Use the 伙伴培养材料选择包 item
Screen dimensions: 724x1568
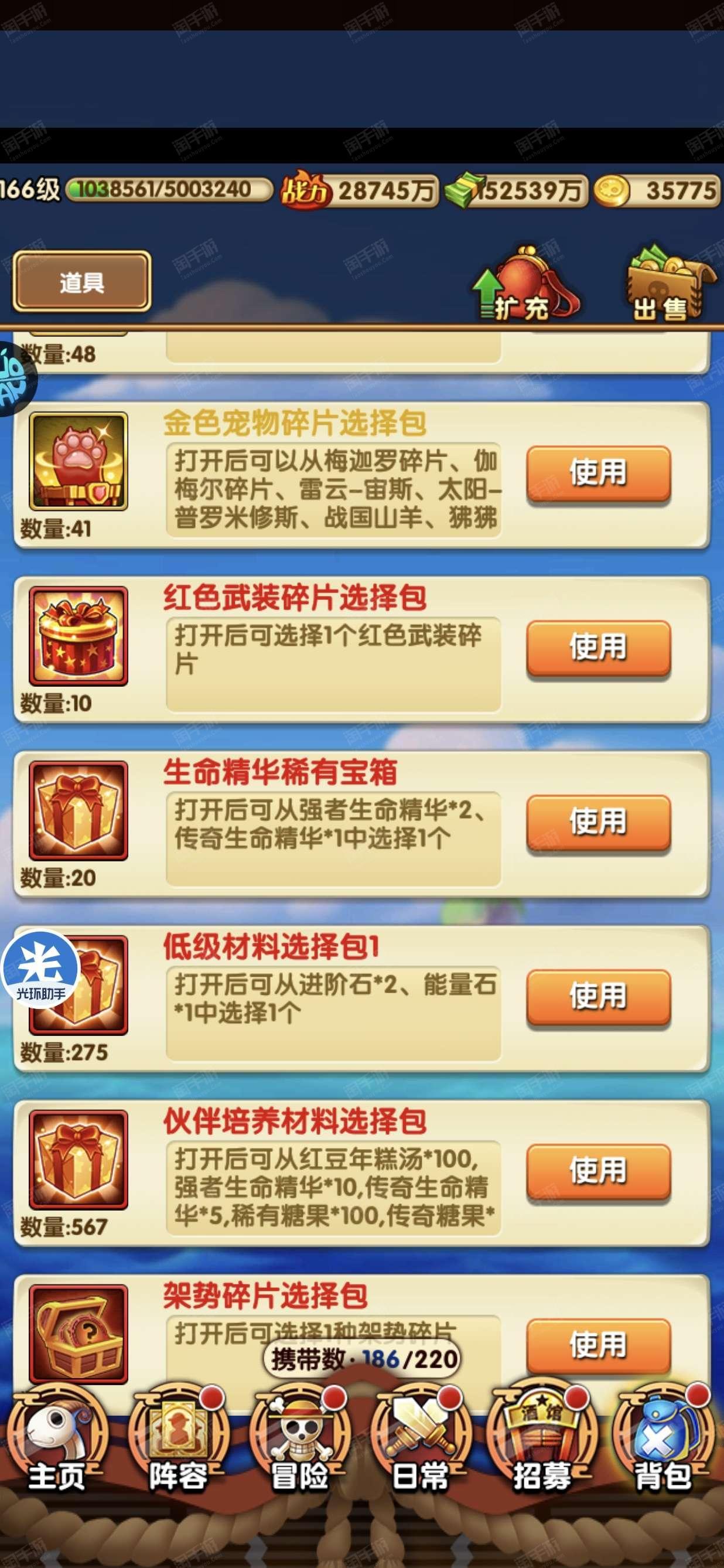(598, 1172)
